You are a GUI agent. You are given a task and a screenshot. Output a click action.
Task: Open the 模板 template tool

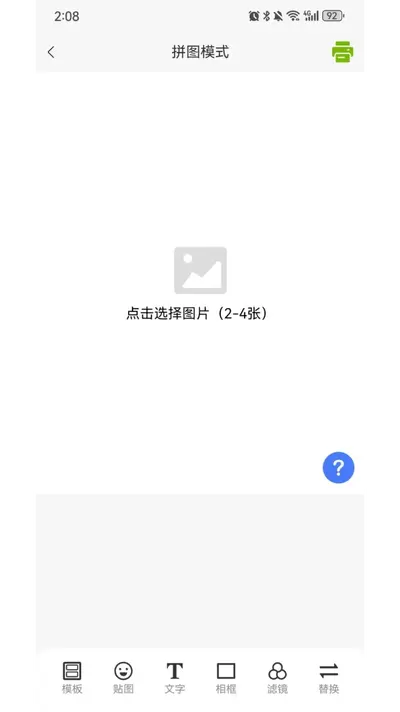click(x=72, y=677)
